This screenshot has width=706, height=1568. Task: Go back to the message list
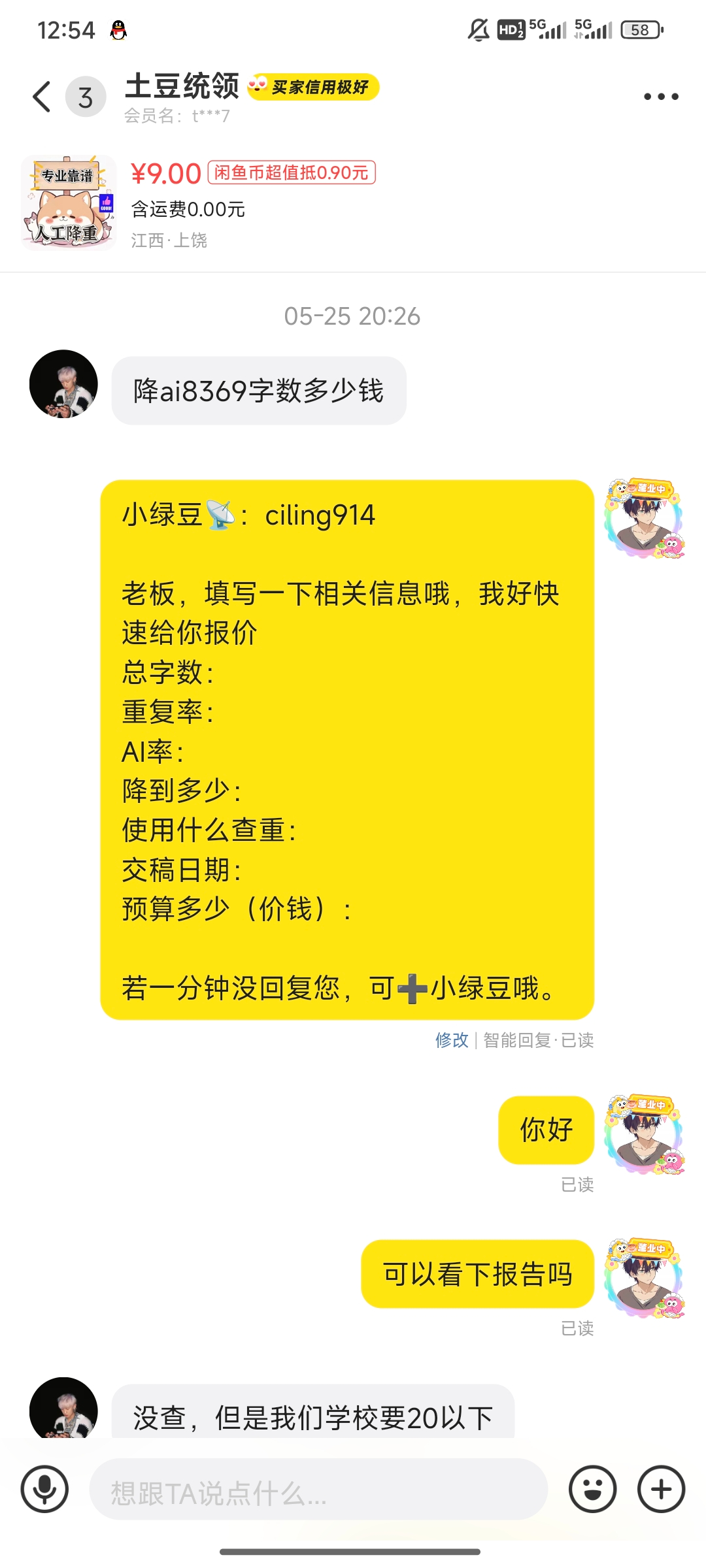pyautogui.click(x=42, y=97)
